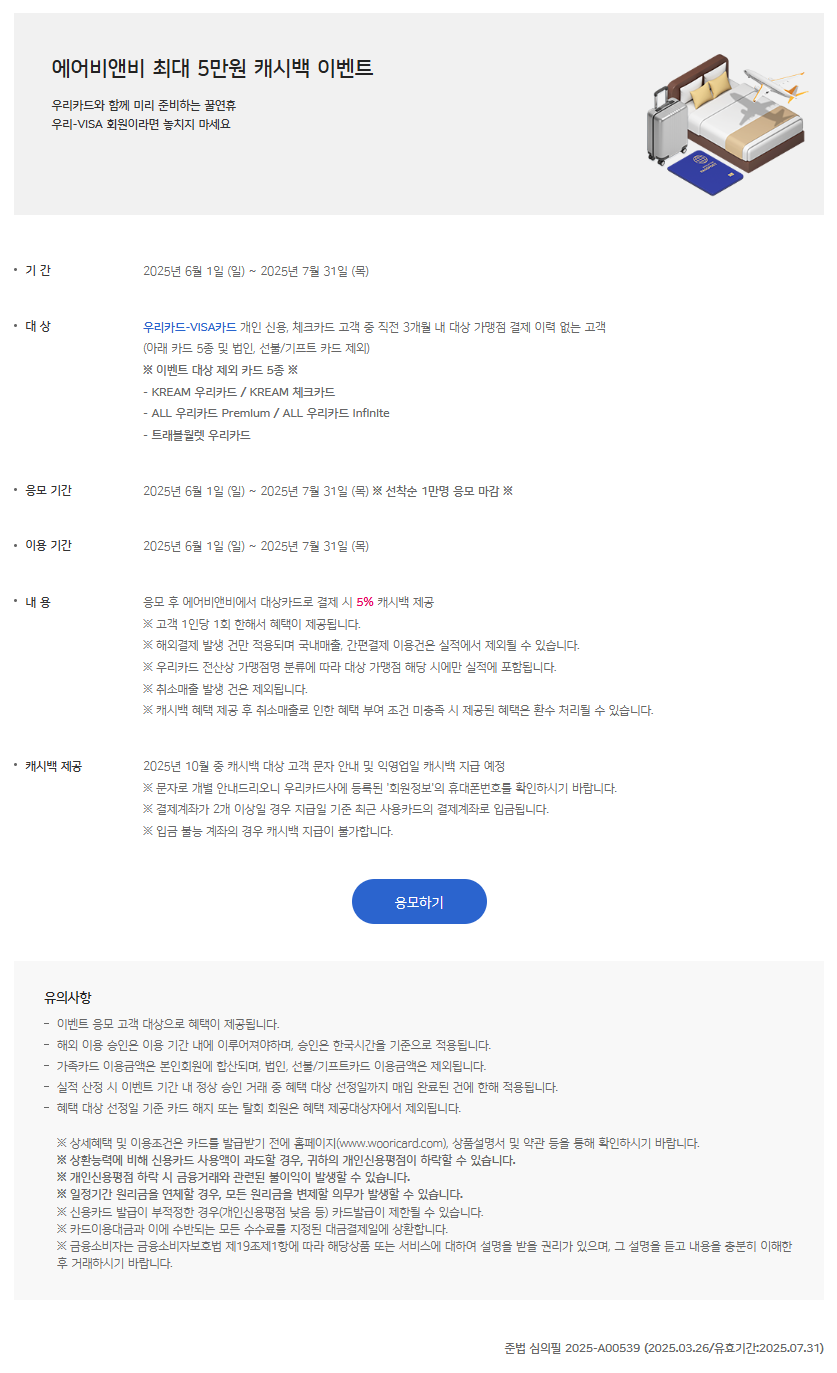Tap the 응모하기 button to enter the event

419,902
